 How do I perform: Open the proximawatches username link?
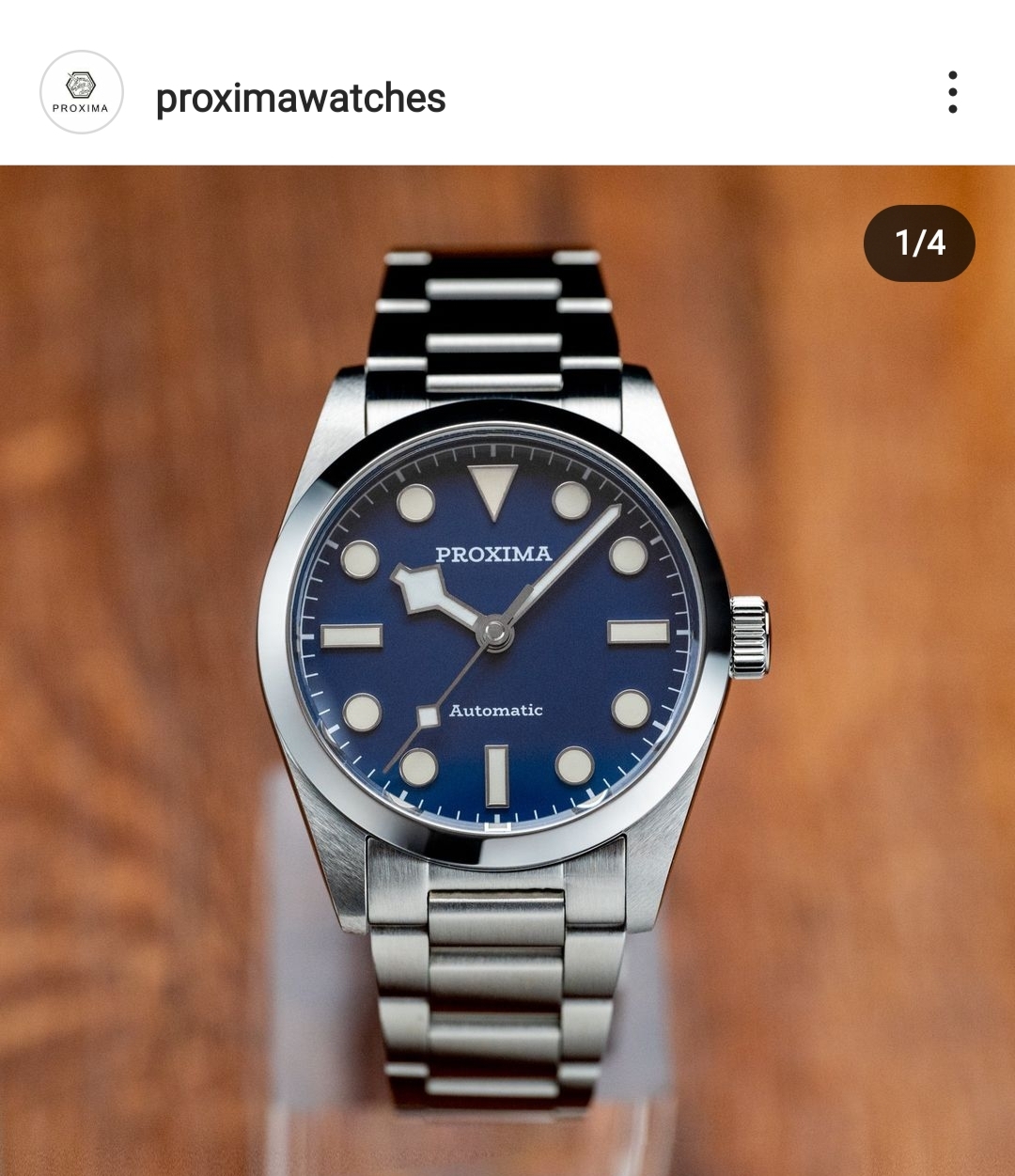tap(301, 98)
